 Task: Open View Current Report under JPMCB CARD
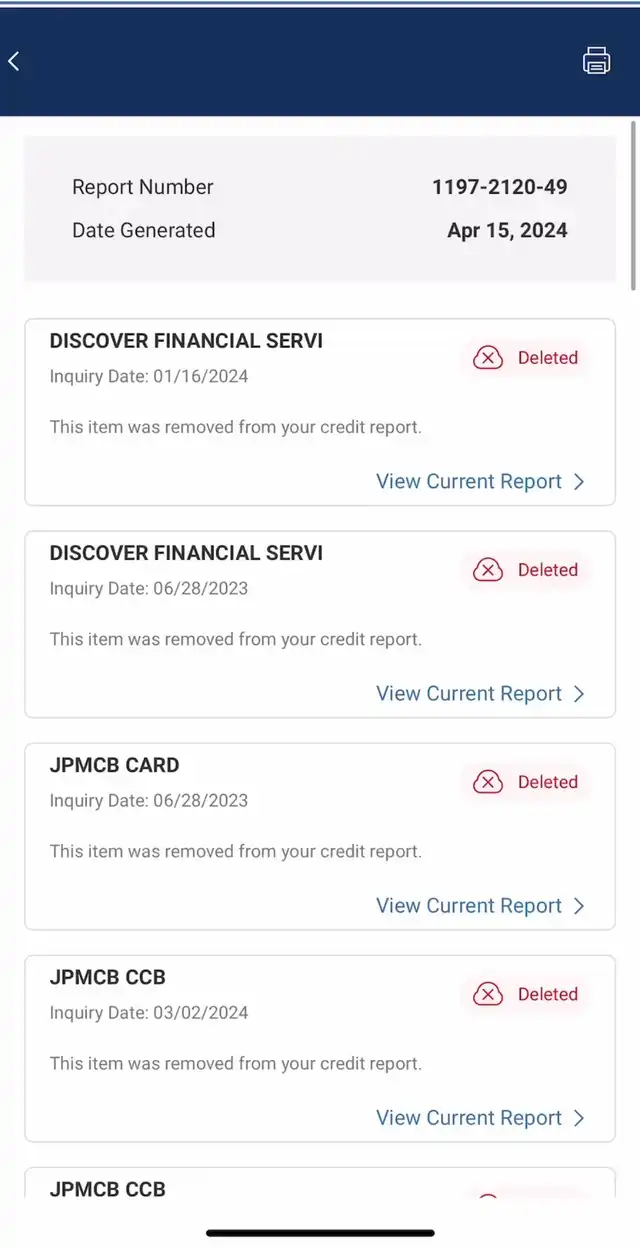pyautogui.click(x=480, y=906)
